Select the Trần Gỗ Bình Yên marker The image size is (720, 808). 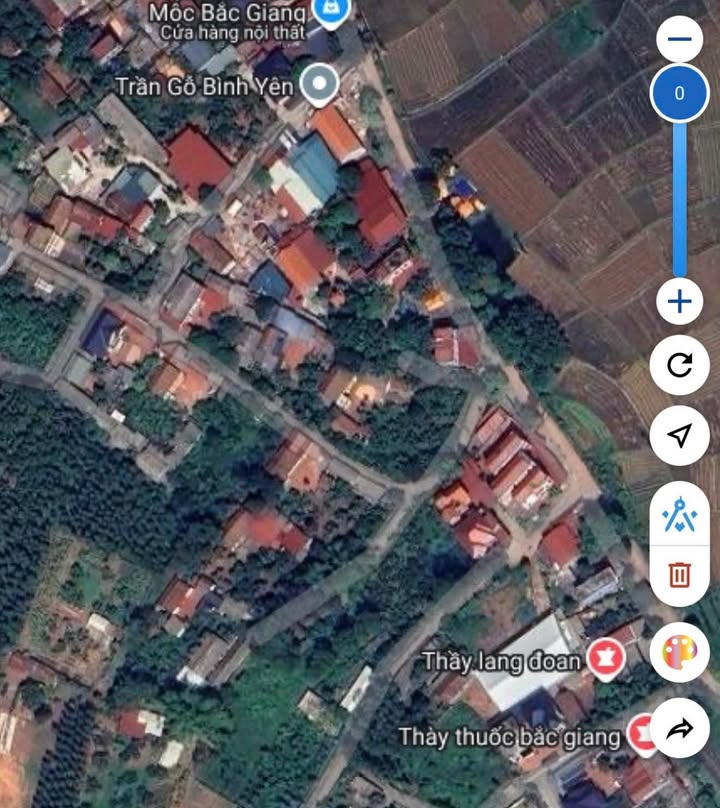coord(320,85)
